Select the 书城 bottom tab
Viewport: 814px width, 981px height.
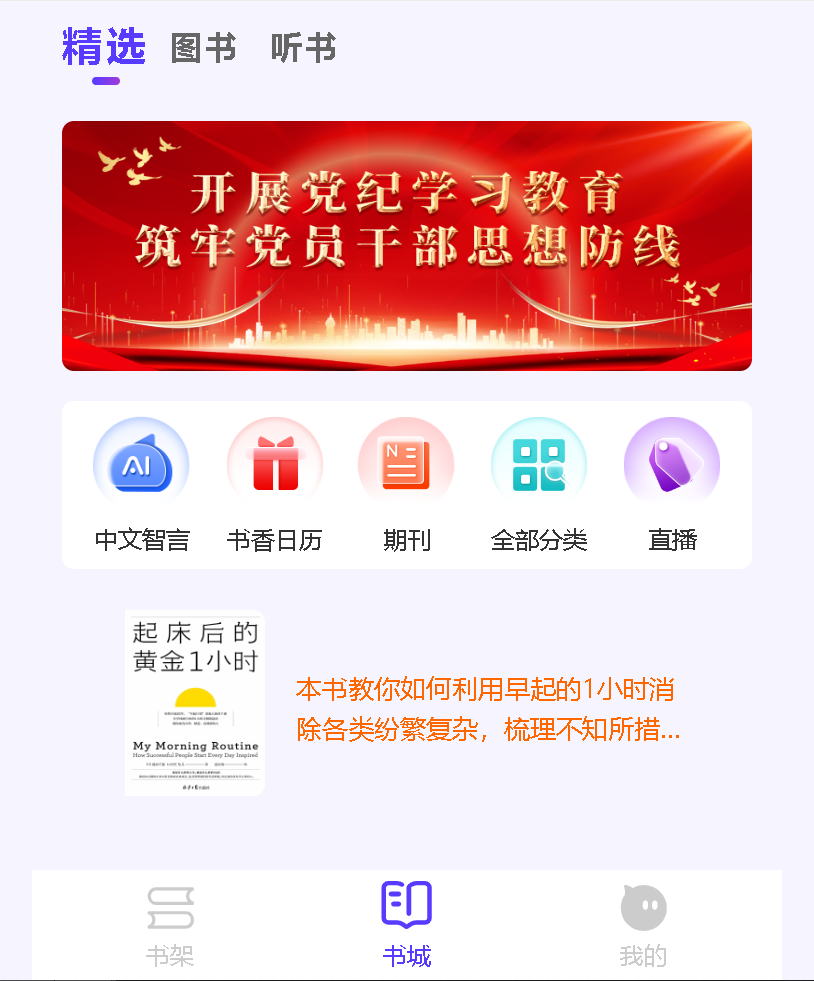(x=406, y=926)
